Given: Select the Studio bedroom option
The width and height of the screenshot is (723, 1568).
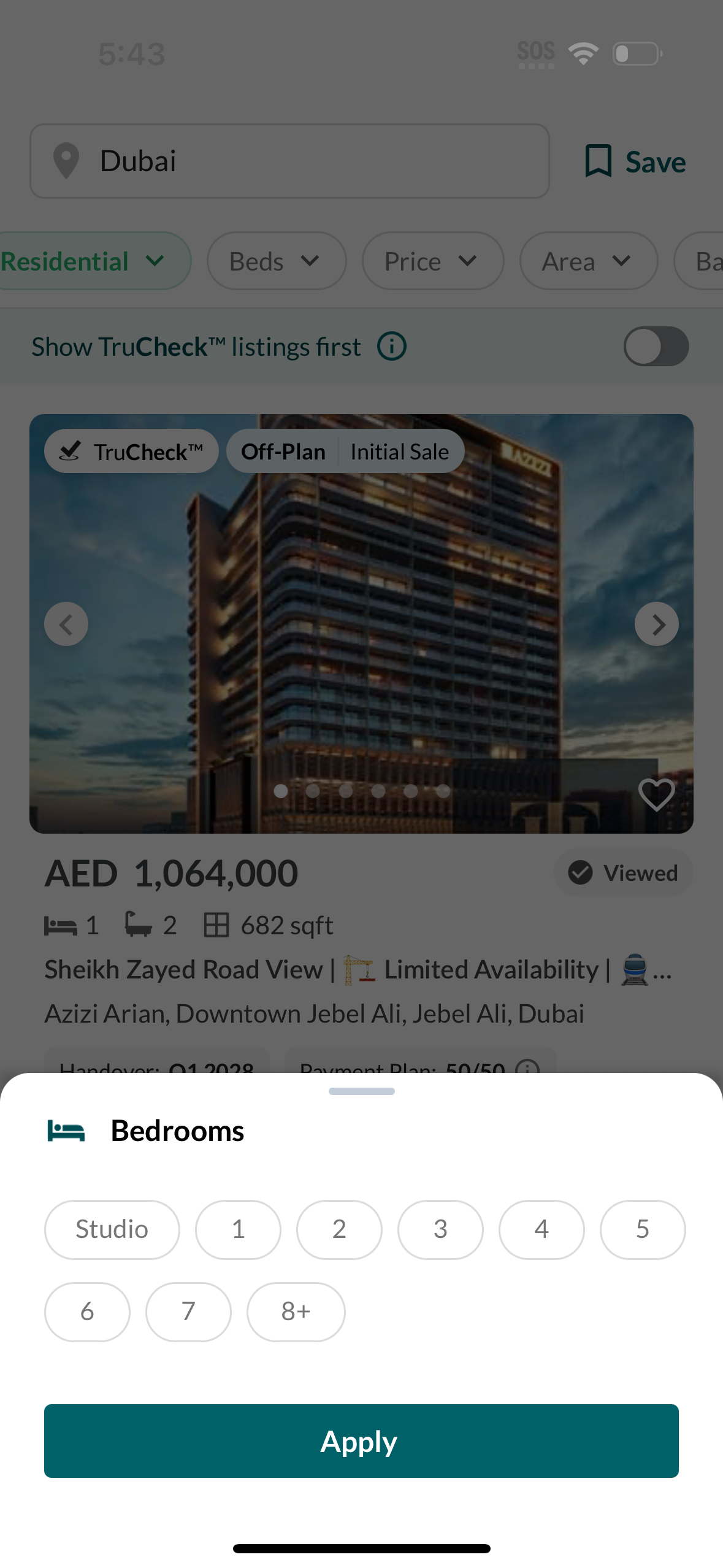Looking at the screenshot, I should click(x=111, y=1229).
